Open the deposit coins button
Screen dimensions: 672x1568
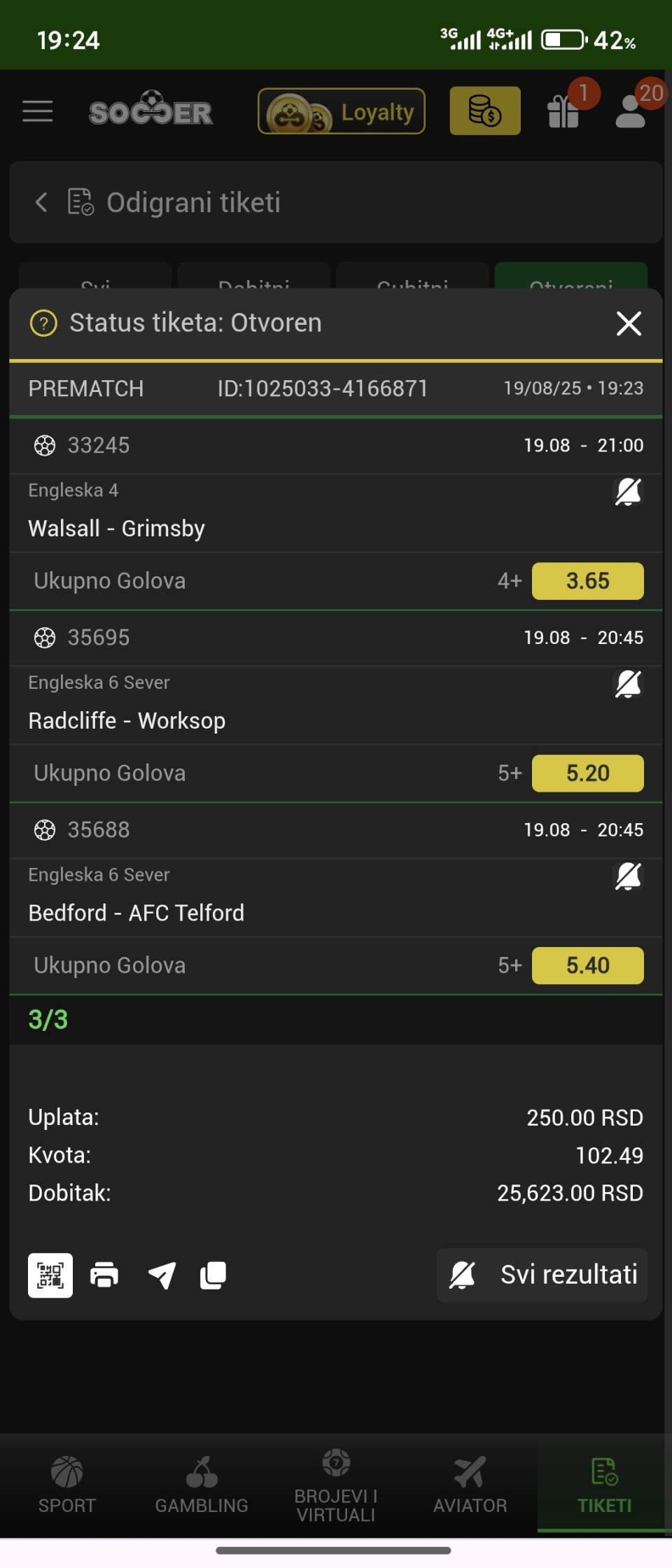pyautogui.click(x=484, y=111)
